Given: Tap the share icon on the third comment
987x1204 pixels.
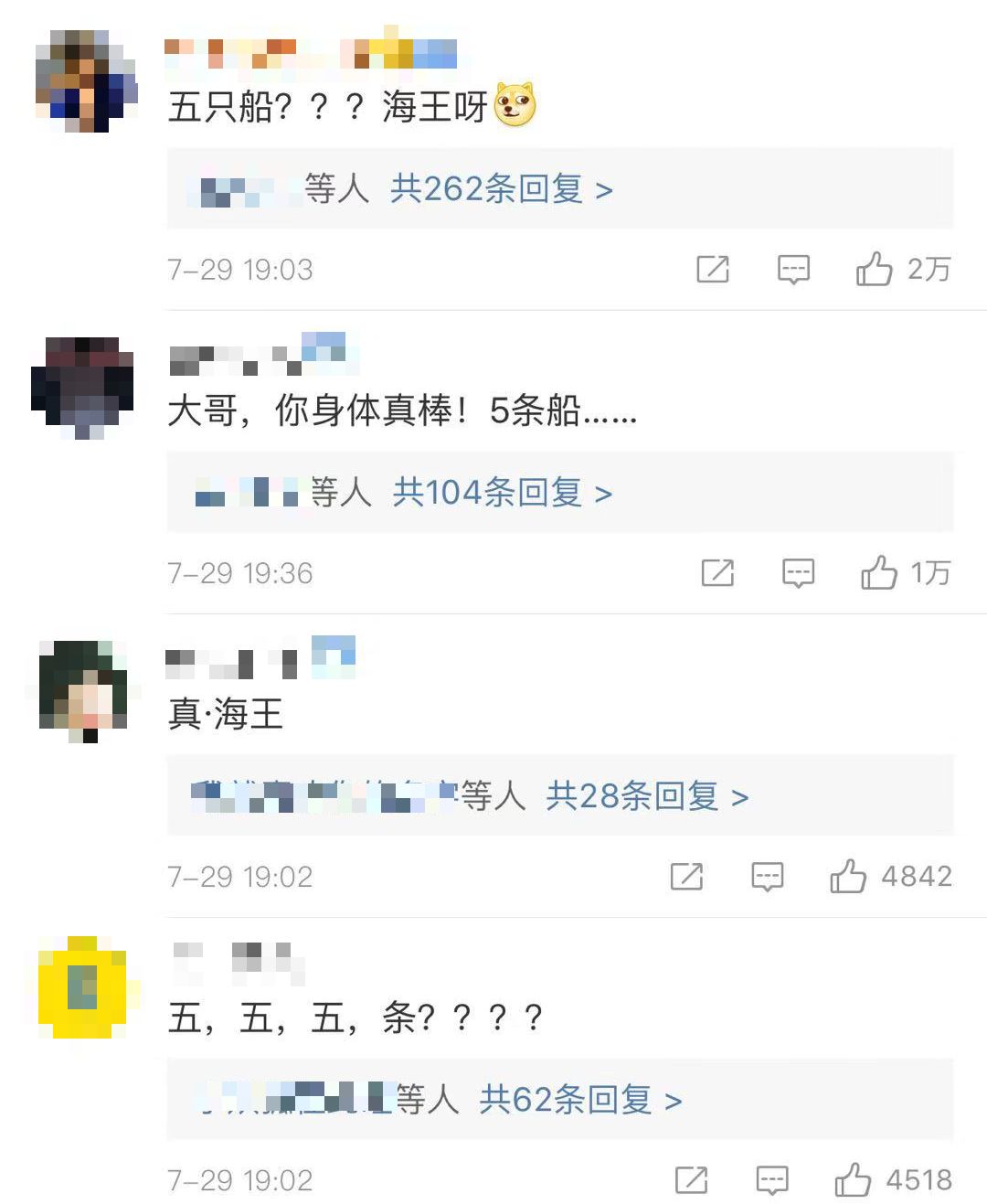Looking at the screenshot, I should pyautogui.click(x=687, y=876).
